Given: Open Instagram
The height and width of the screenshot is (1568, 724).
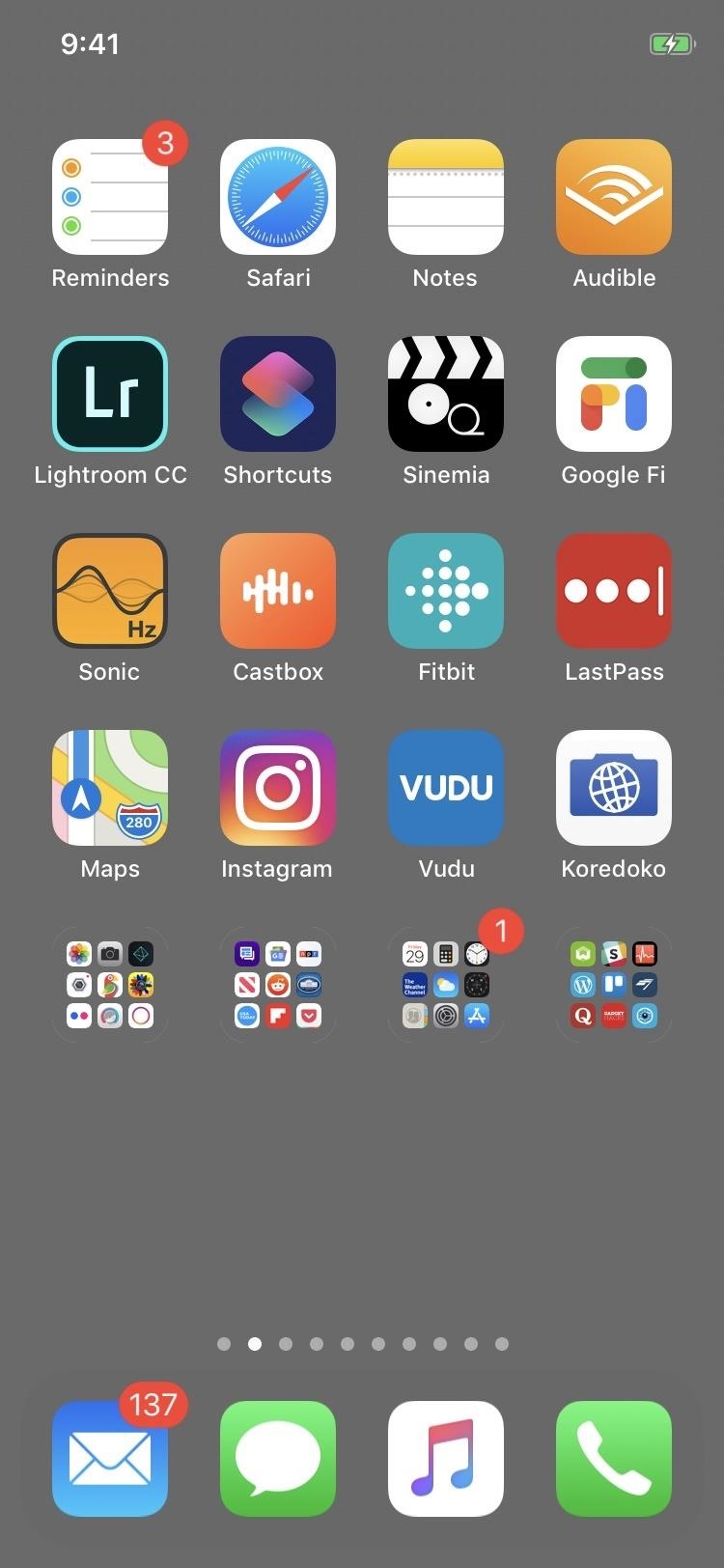Looking at the screenshot, I should (x=277, y=788).
